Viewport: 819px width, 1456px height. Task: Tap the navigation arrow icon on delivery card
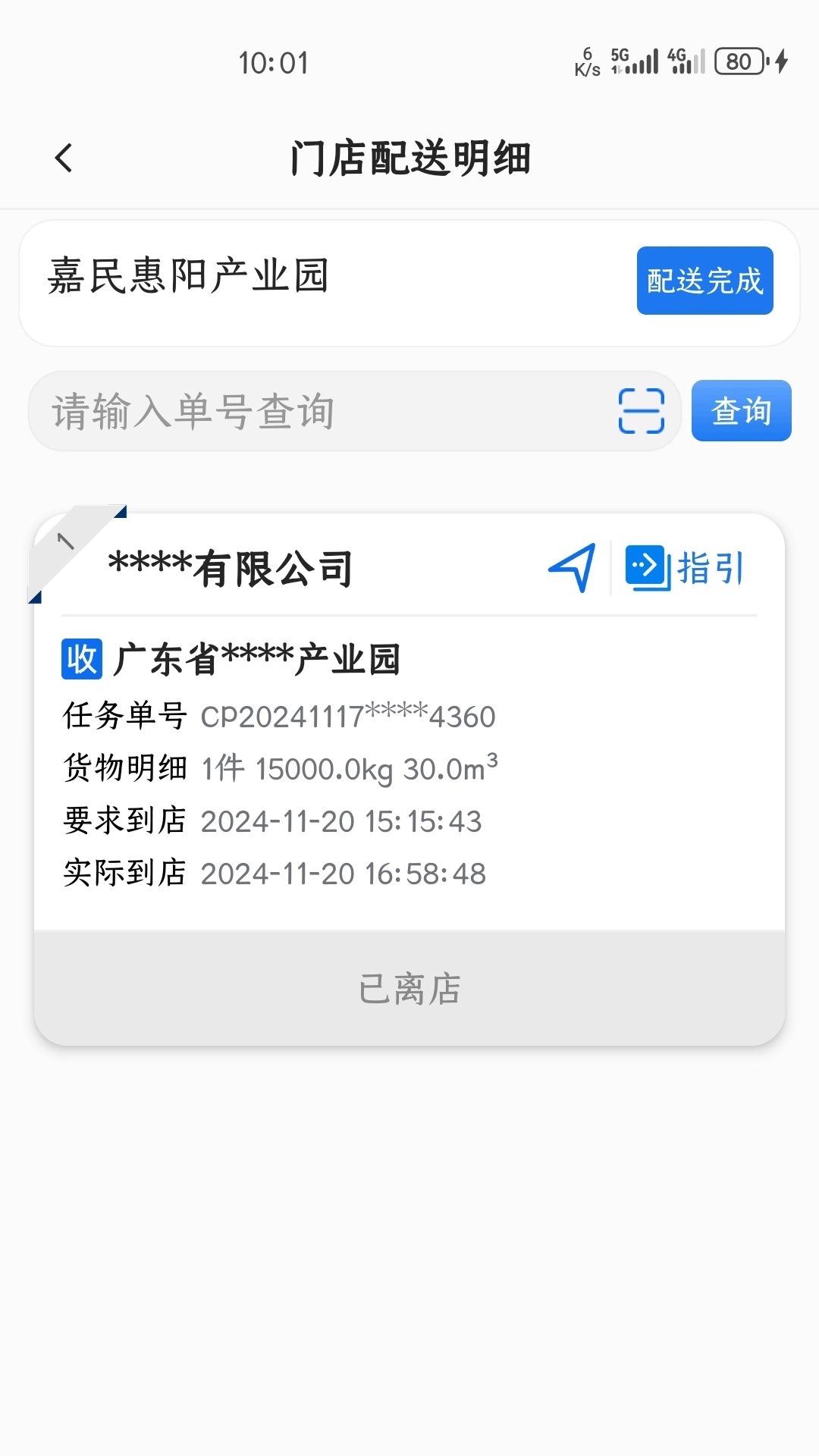[573, 566]
